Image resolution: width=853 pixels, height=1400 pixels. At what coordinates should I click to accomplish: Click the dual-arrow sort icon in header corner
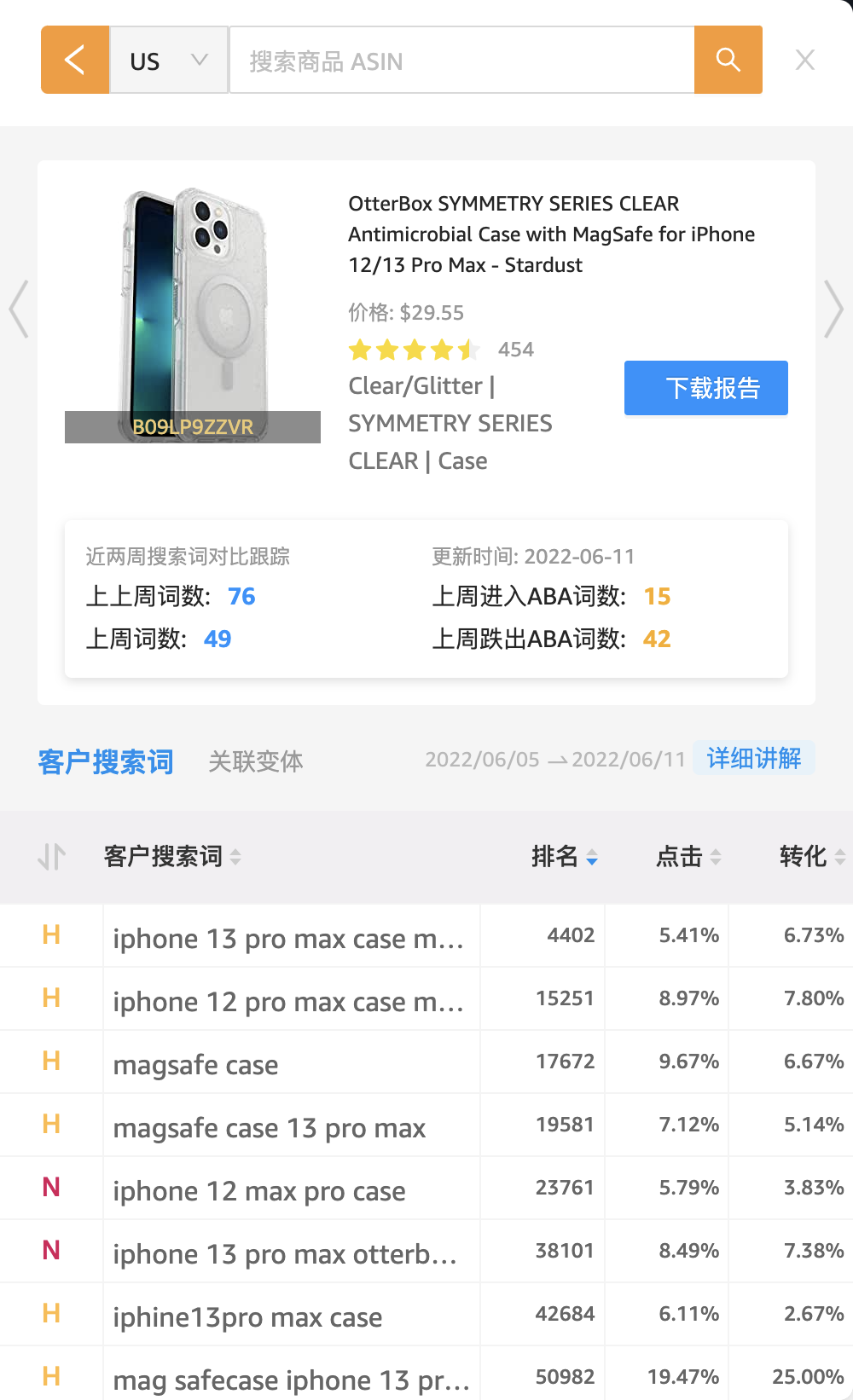point(51,857)
